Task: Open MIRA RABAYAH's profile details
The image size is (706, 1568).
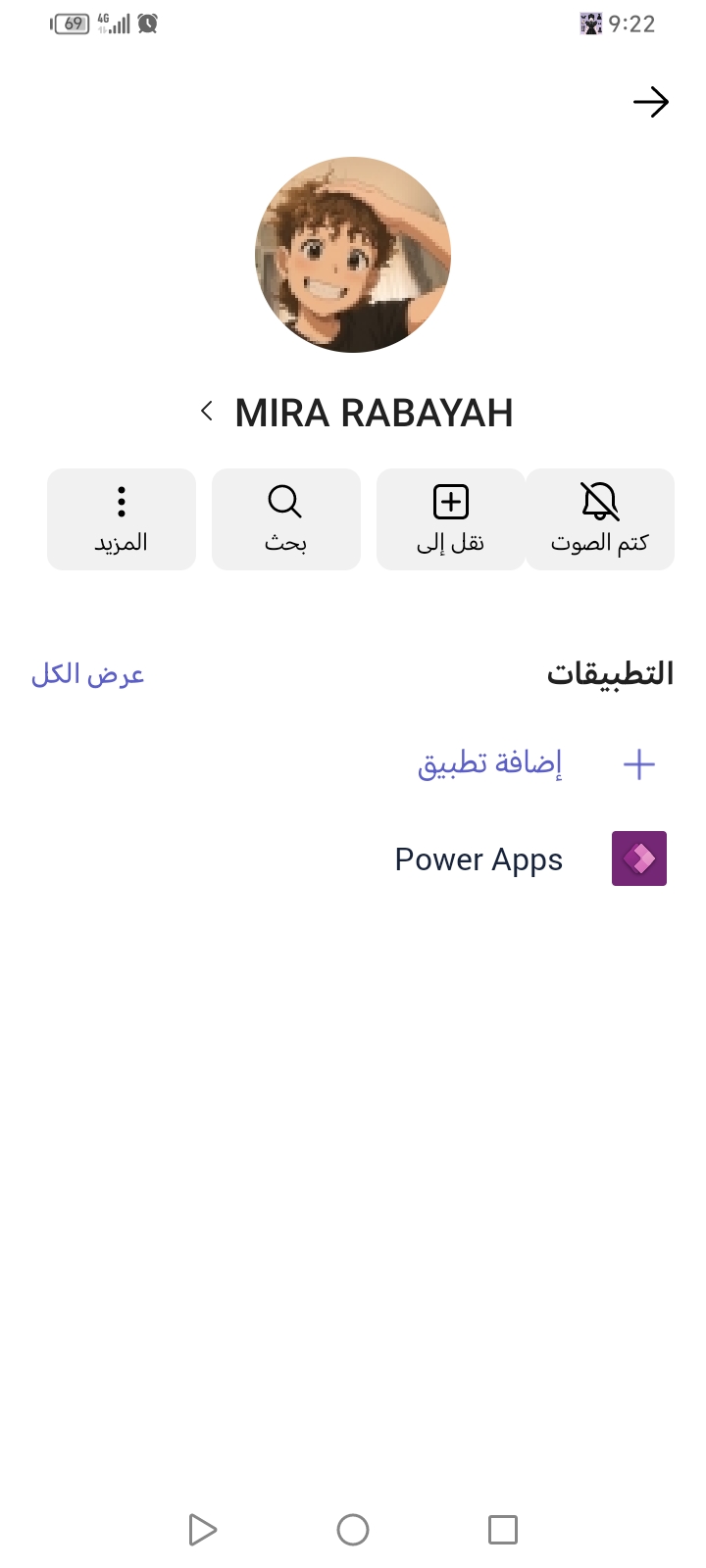Action: 374,413
